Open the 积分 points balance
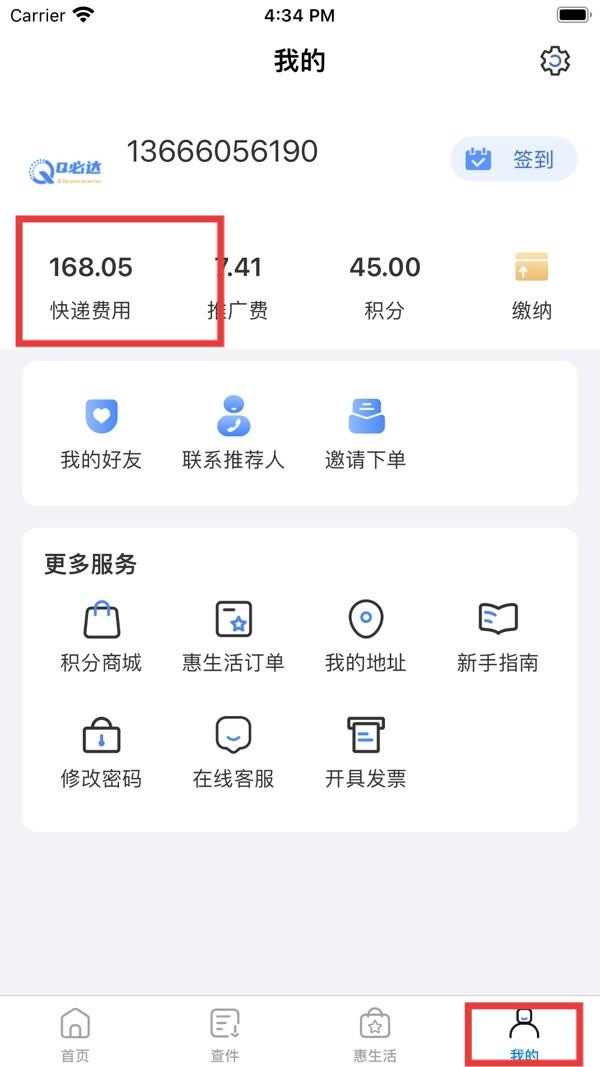This screenshot has width=600, height=1067. pos(384,288)
